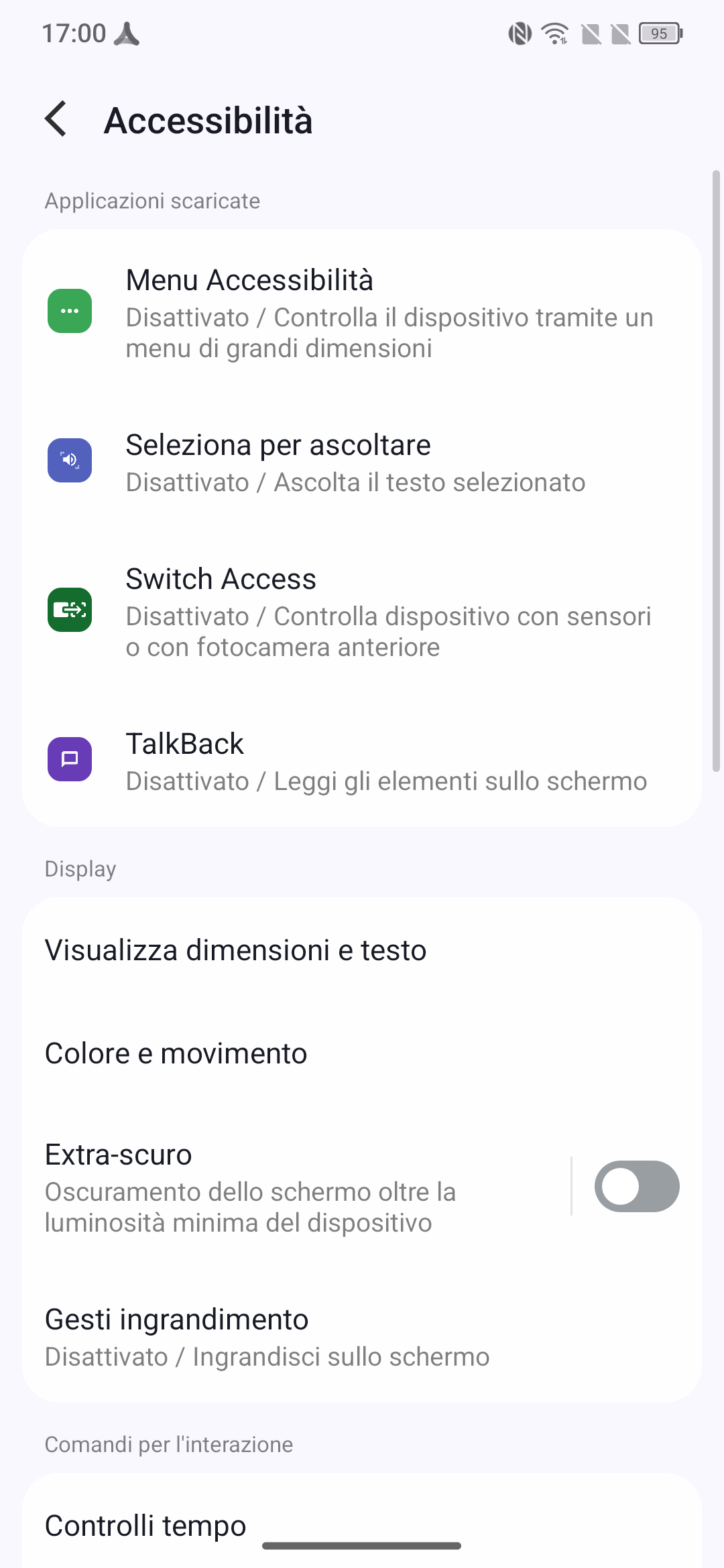This screenshot has height=1568, width=724.
Task: Enable the Extra-scuro switch
Action: (637, 1186)
